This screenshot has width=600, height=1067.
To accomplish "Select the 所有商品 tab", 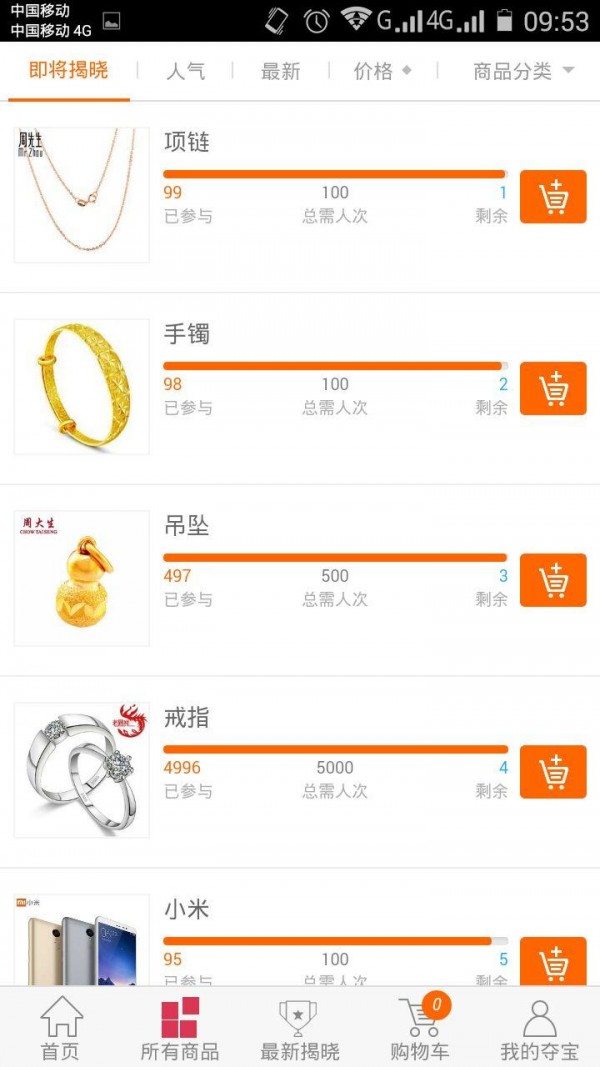I will coord(180,1028).
